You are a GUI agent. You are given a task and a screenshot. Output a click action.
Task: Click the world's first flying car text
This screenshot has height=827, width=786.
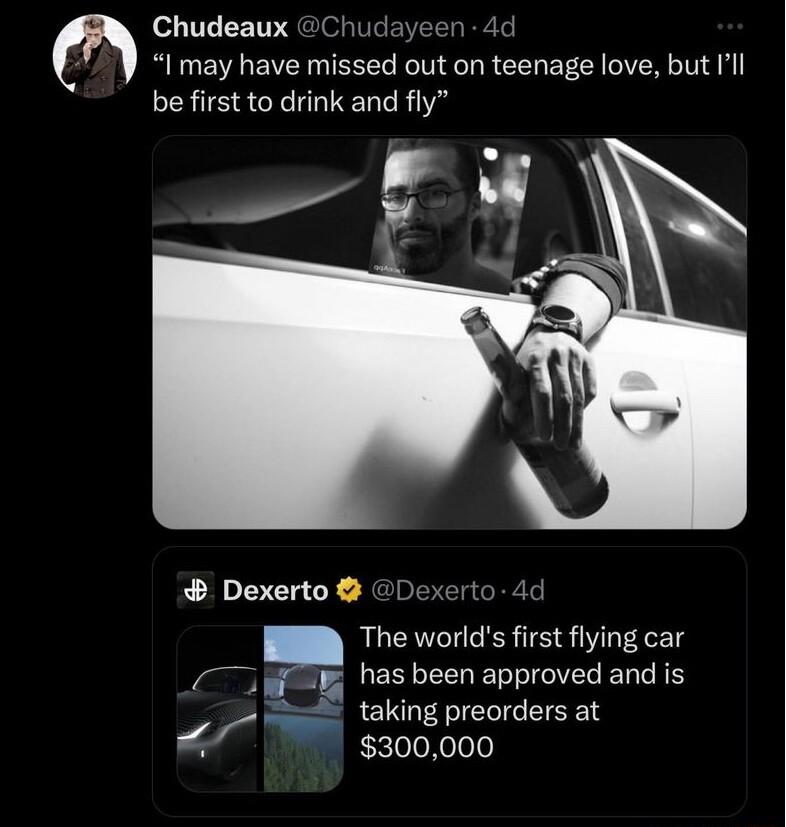click(x=524, y=640)
